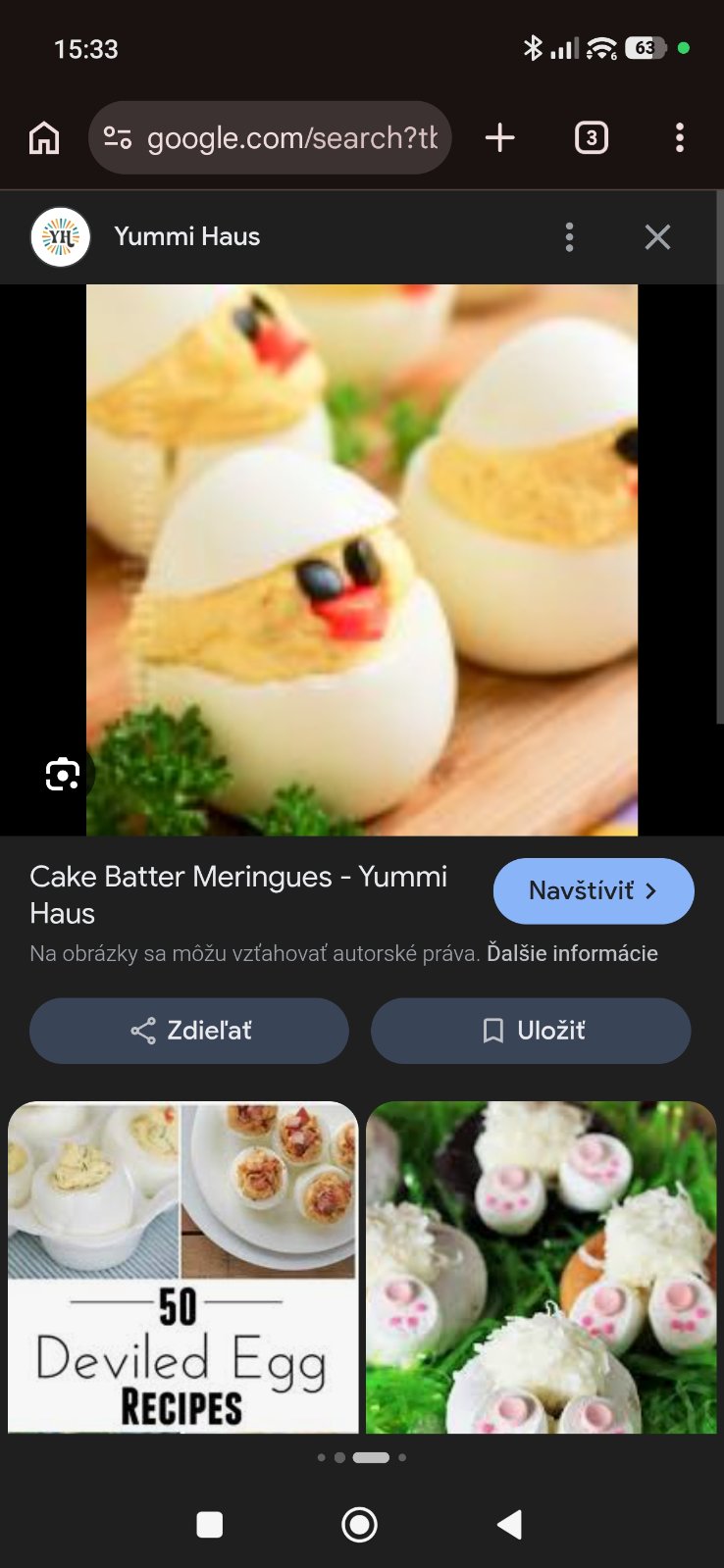Save the image with Uložiť
Screen dimensions: 724x1568
531,1031
